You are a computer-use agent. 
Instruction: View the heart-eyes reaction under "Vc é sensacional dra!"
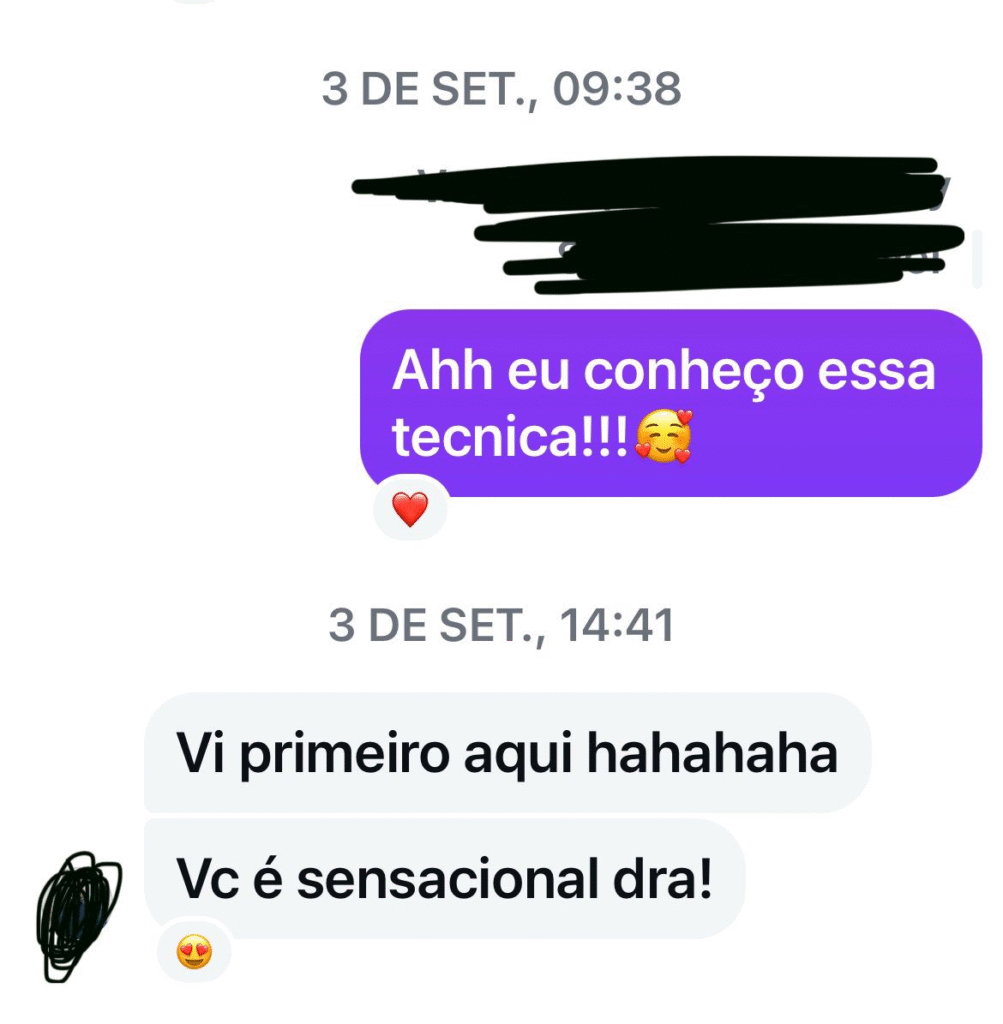pyautogui.click(x=194, y=954)
